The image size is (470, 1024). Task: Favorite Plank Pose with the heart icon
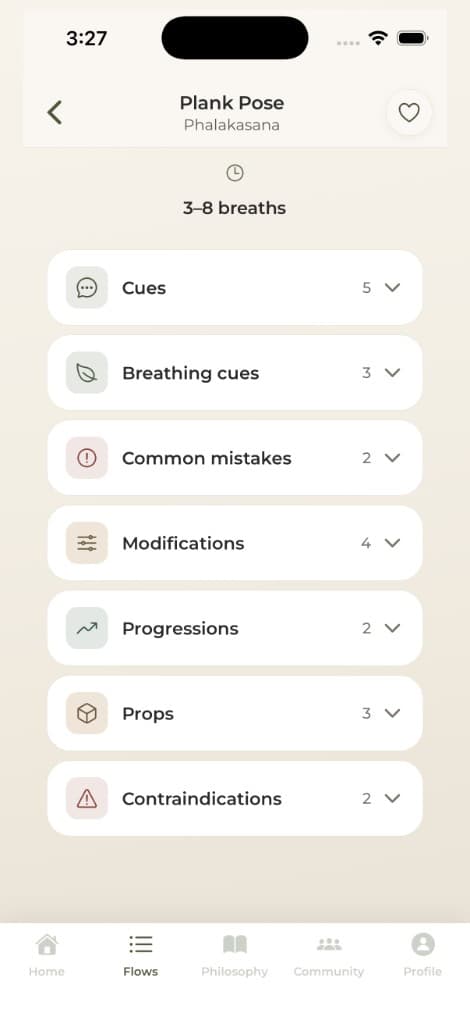(x=409, y=113)
